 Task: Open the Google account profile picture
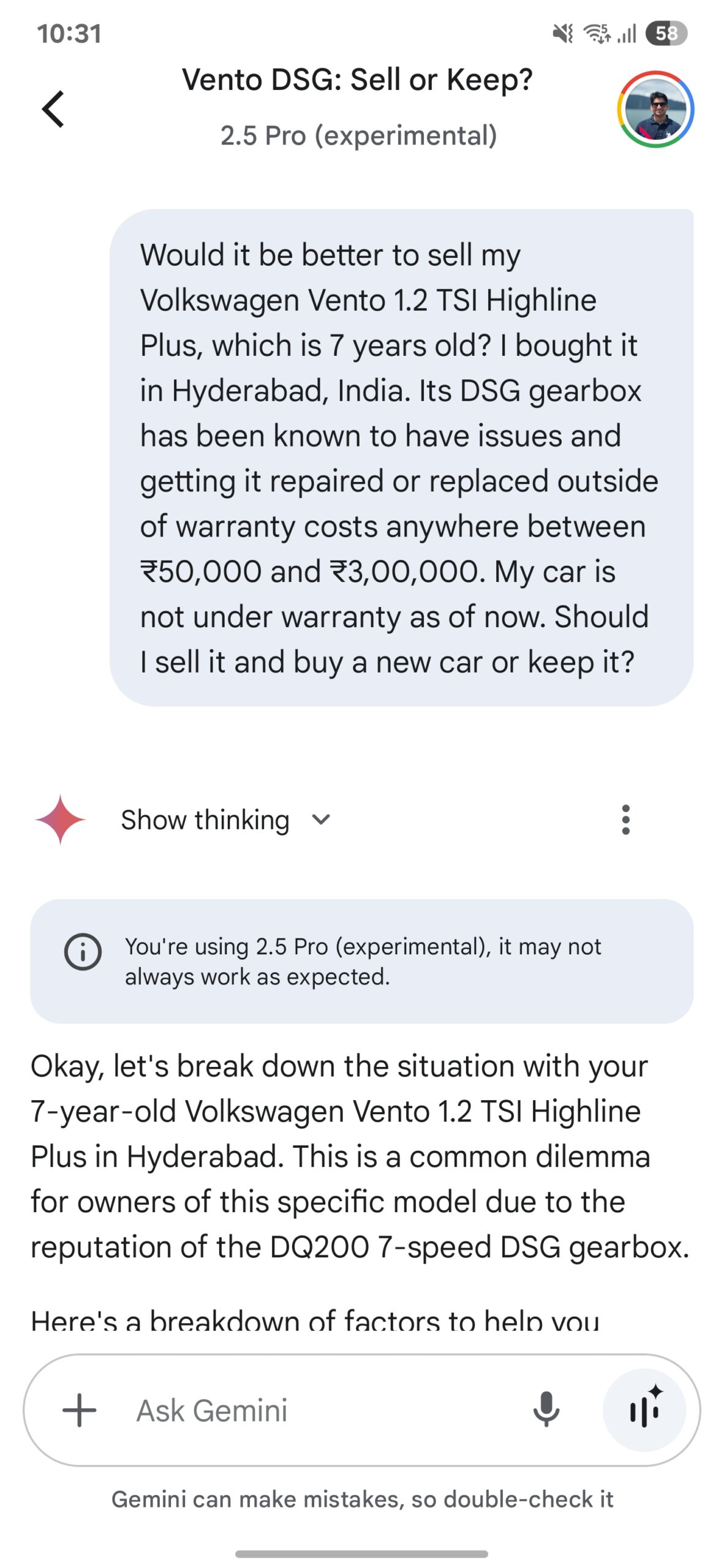tap(655, 110)
